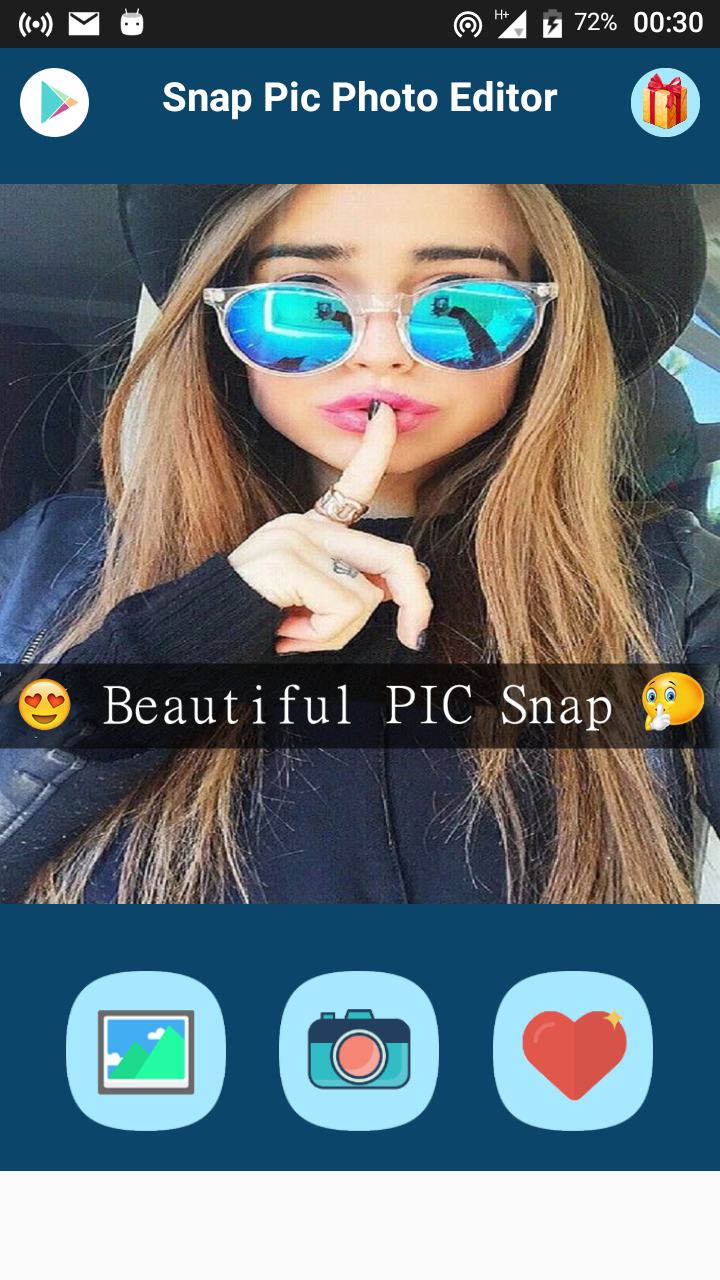Launch the camera button

(359, 1050)
